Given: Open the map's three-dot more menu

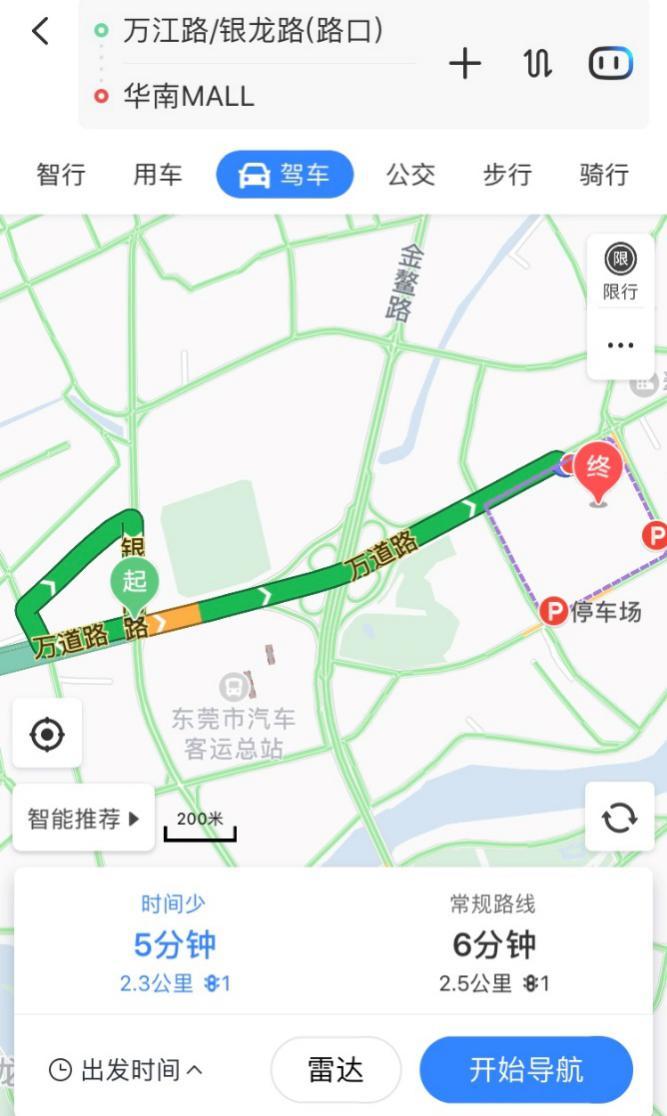Looking at the screenshot, I should [x=620, y=346].
